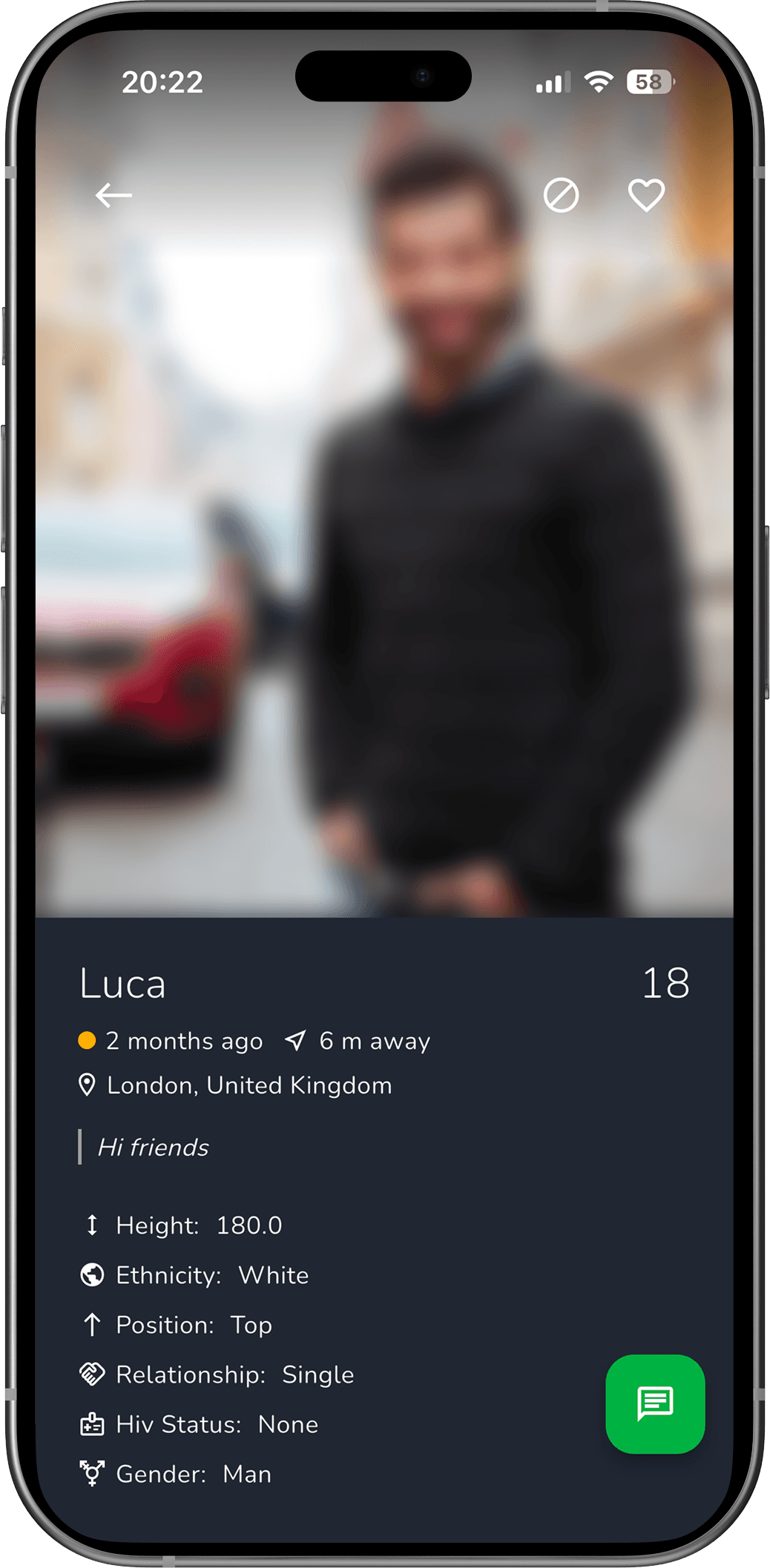Go back using the arrow icon

coord(113,196)
